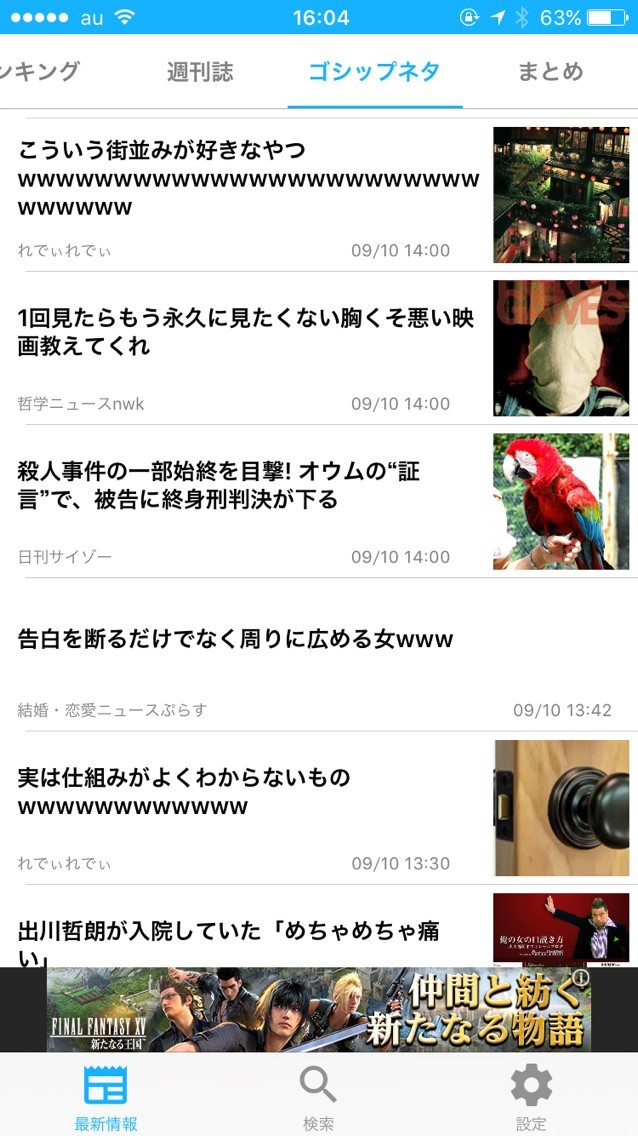Go to the ランキング tab
The image size is (638, 1136).
click(40, 72)
